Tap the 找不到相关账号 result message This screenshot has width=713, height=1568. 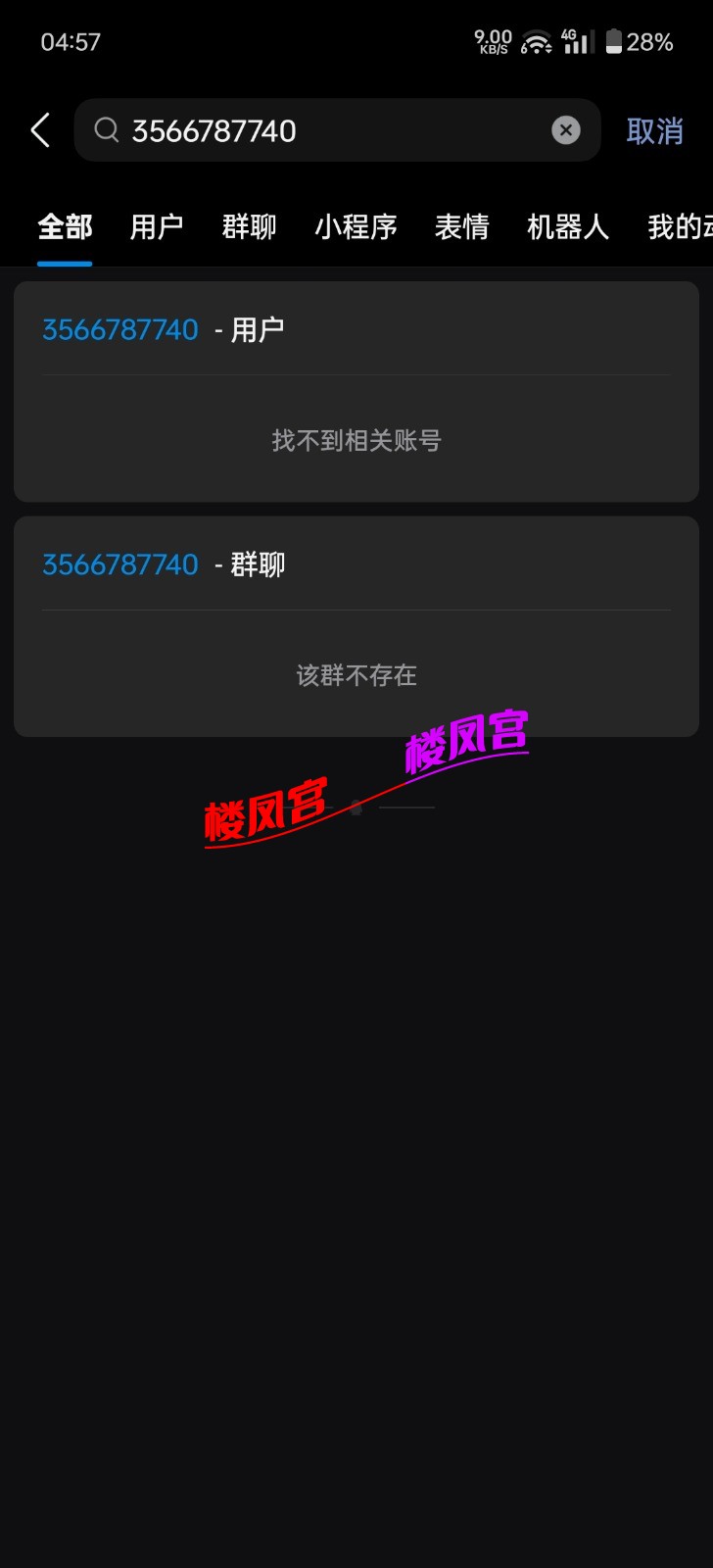coord(356,441)
